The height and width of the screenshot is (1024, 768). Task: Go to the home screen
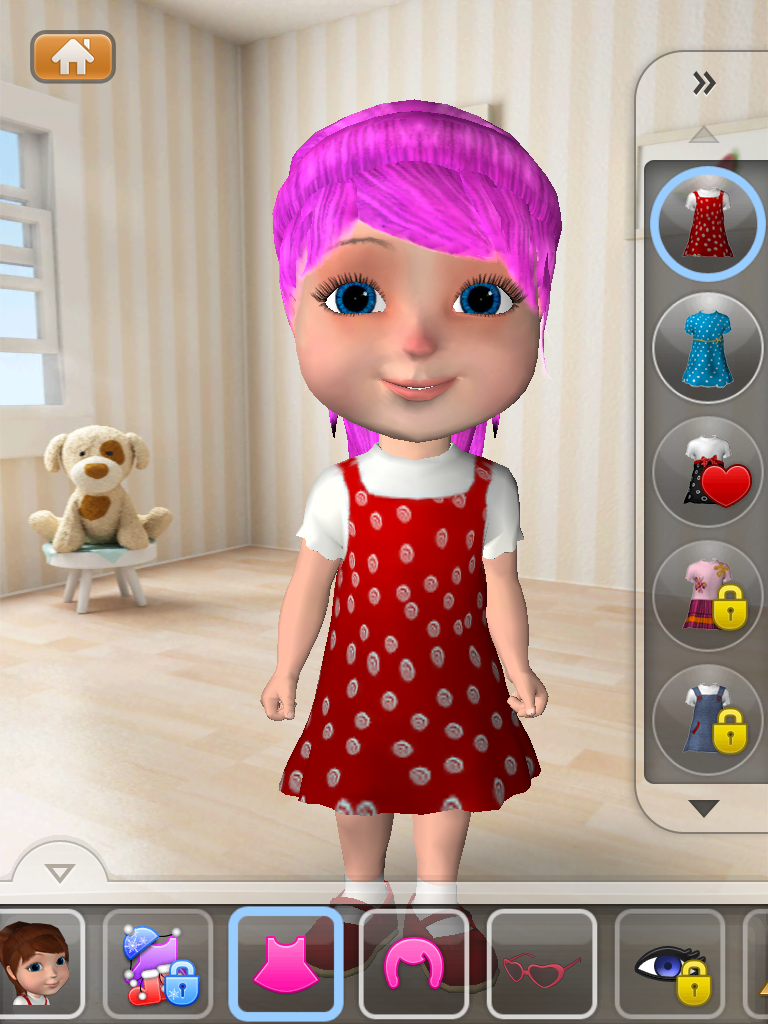point(73,57)
